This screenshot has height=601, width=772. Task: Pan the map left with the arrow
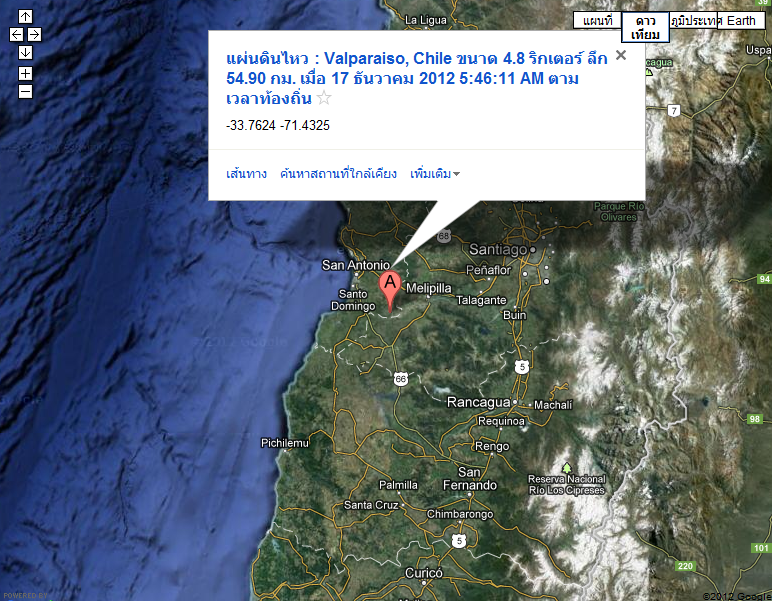click(x=16, y=34)
